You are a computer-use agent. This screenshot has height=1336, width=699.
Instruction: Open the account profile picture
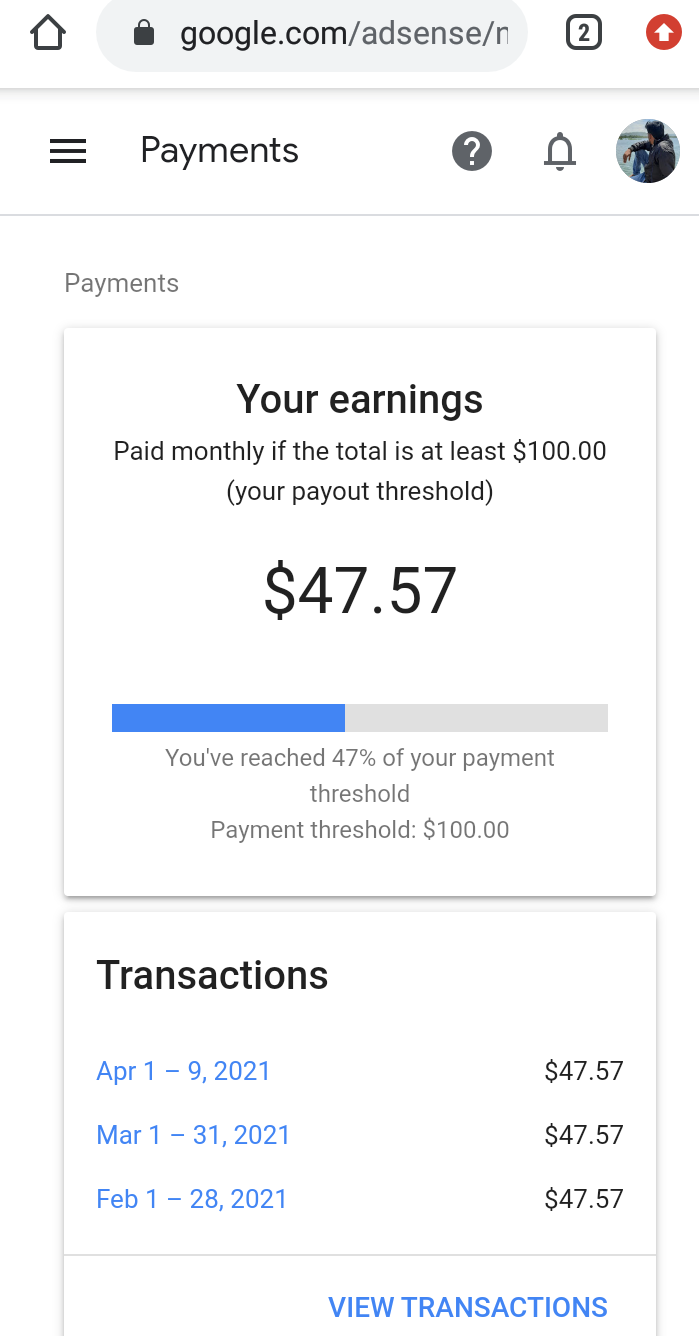tap(648, 151)
